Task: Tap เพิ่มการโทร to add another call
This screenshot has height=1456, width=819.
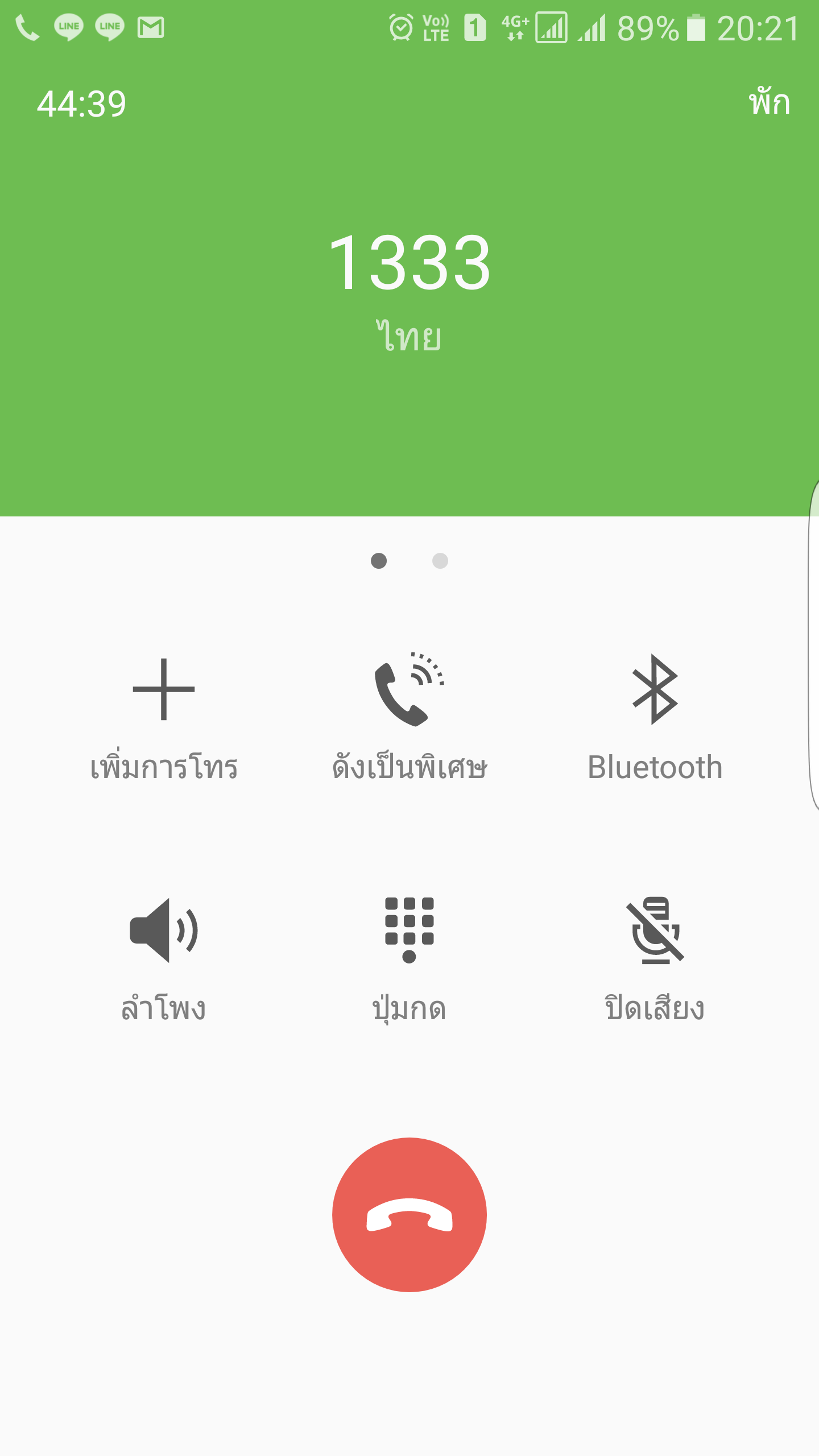Action: click(x=164, y=719)
